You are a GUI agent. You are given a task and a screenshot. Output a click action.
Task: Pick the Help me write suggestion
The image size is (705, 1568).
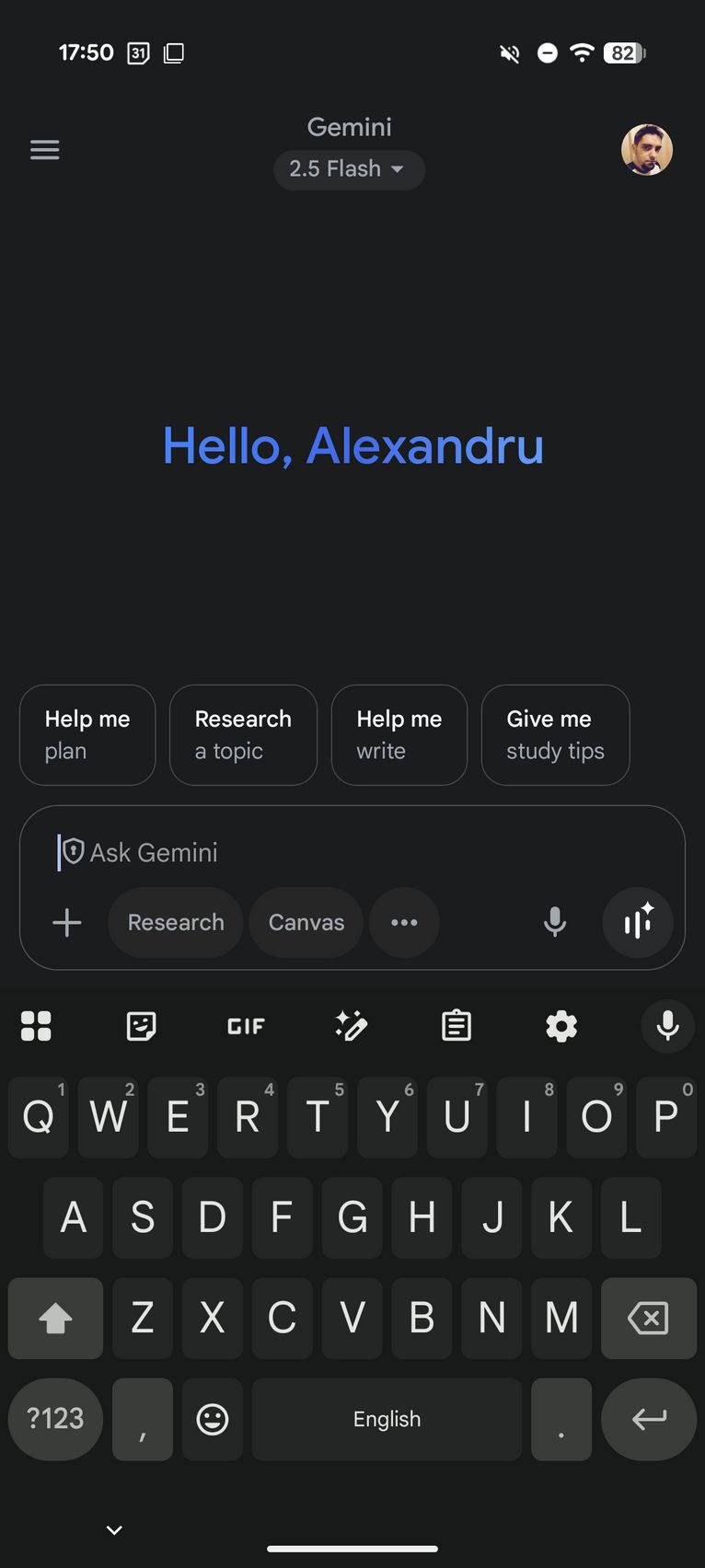click(399, 734)
